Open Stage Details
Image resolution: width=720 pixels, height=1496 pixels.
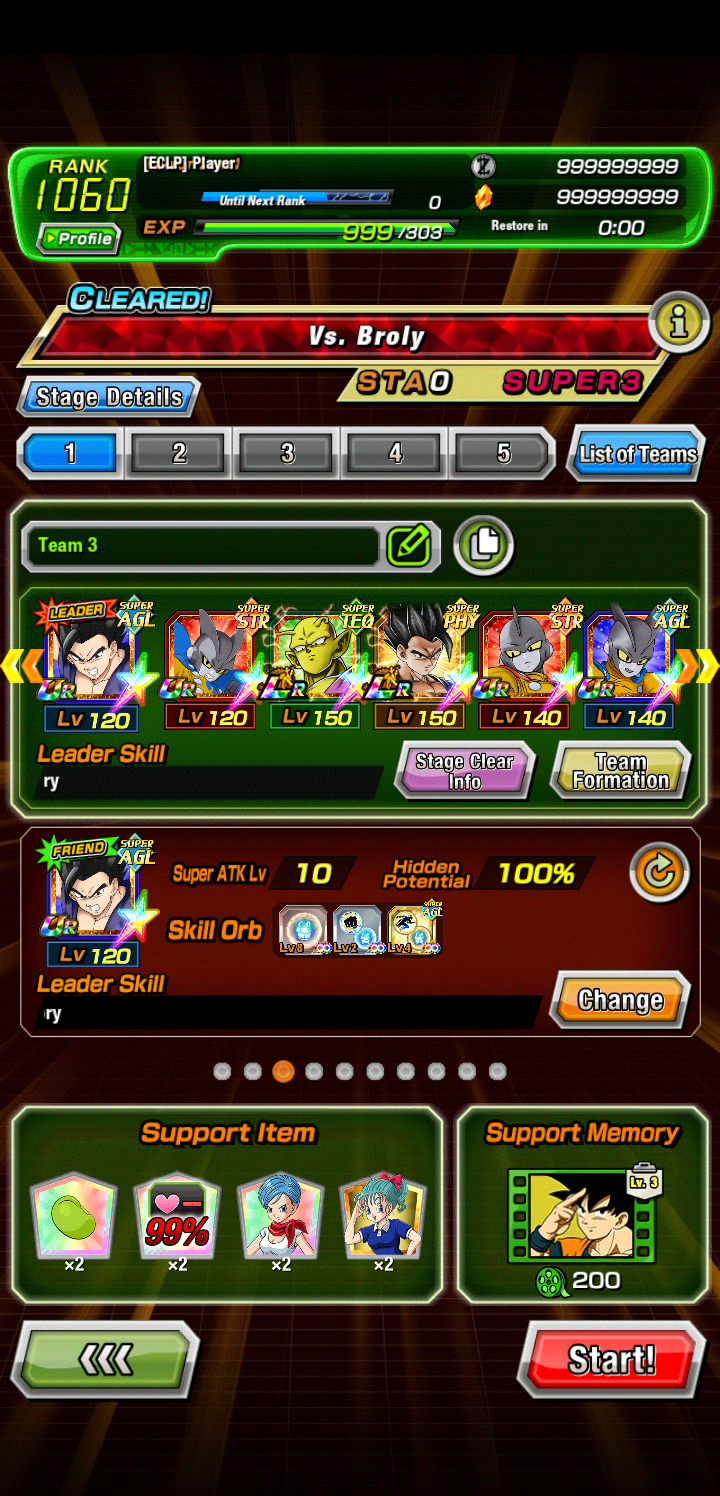click(x=108, y=397)
